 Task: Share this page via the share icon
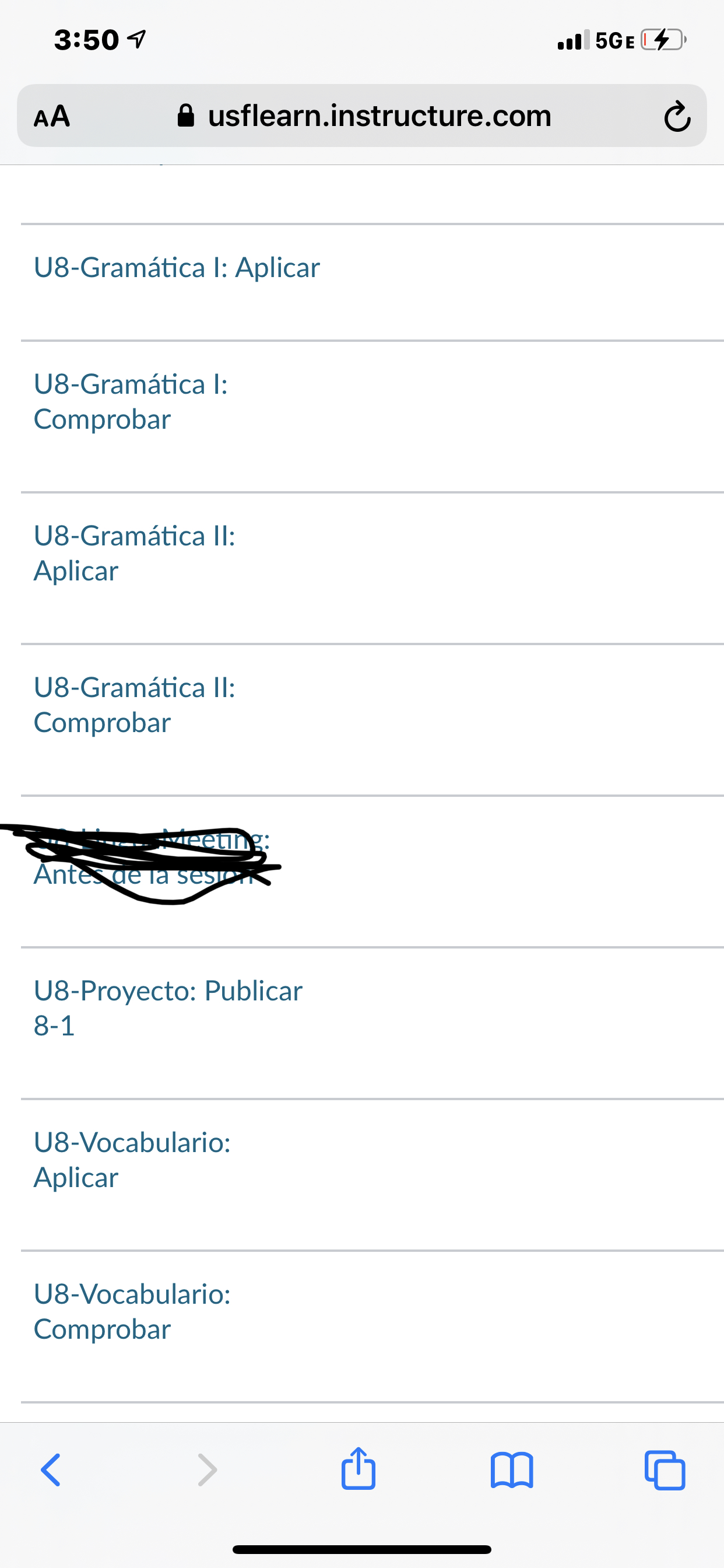click(359, 1469)
